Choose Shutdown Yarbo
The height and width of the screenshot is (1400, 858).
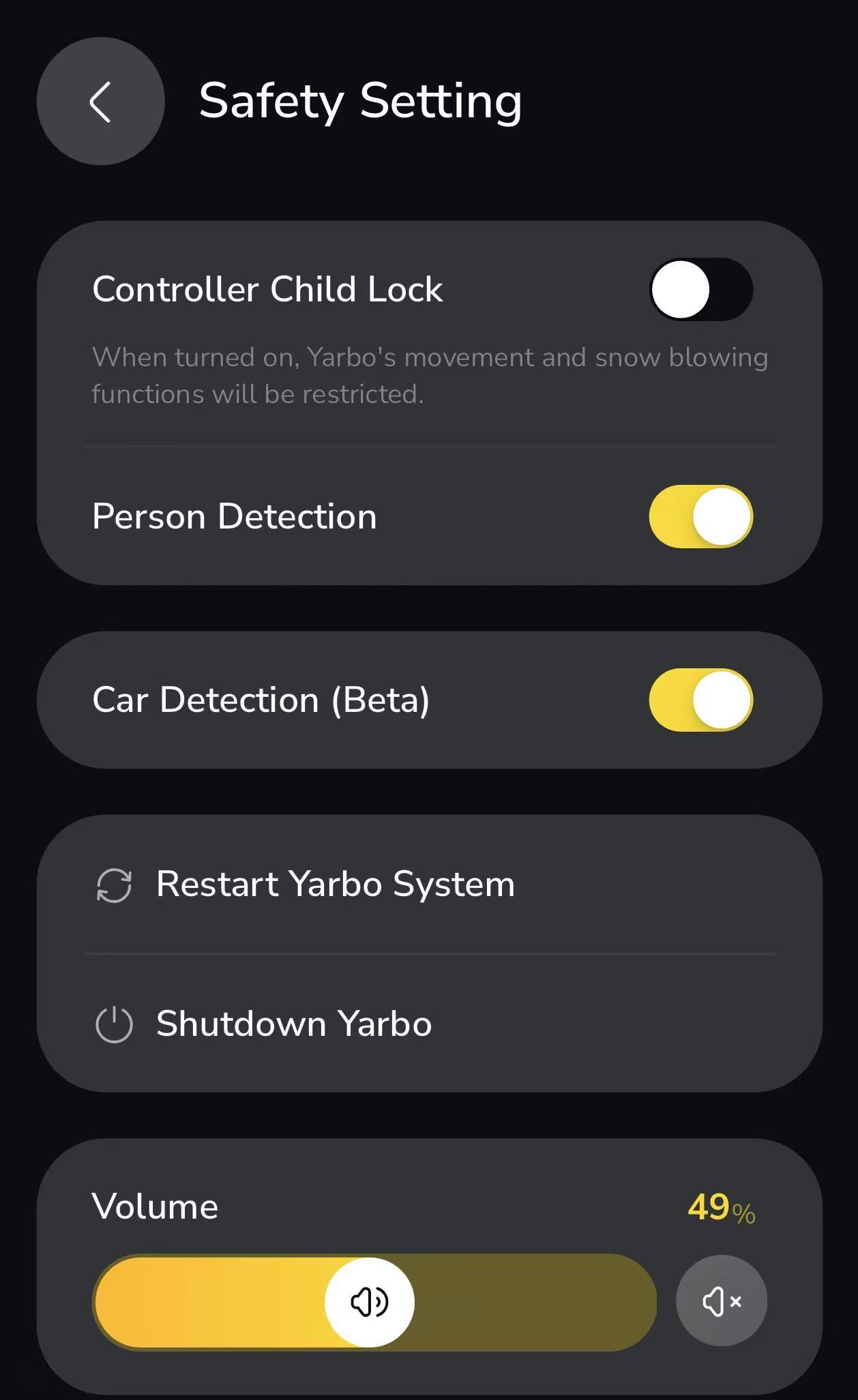point(293,1024)
